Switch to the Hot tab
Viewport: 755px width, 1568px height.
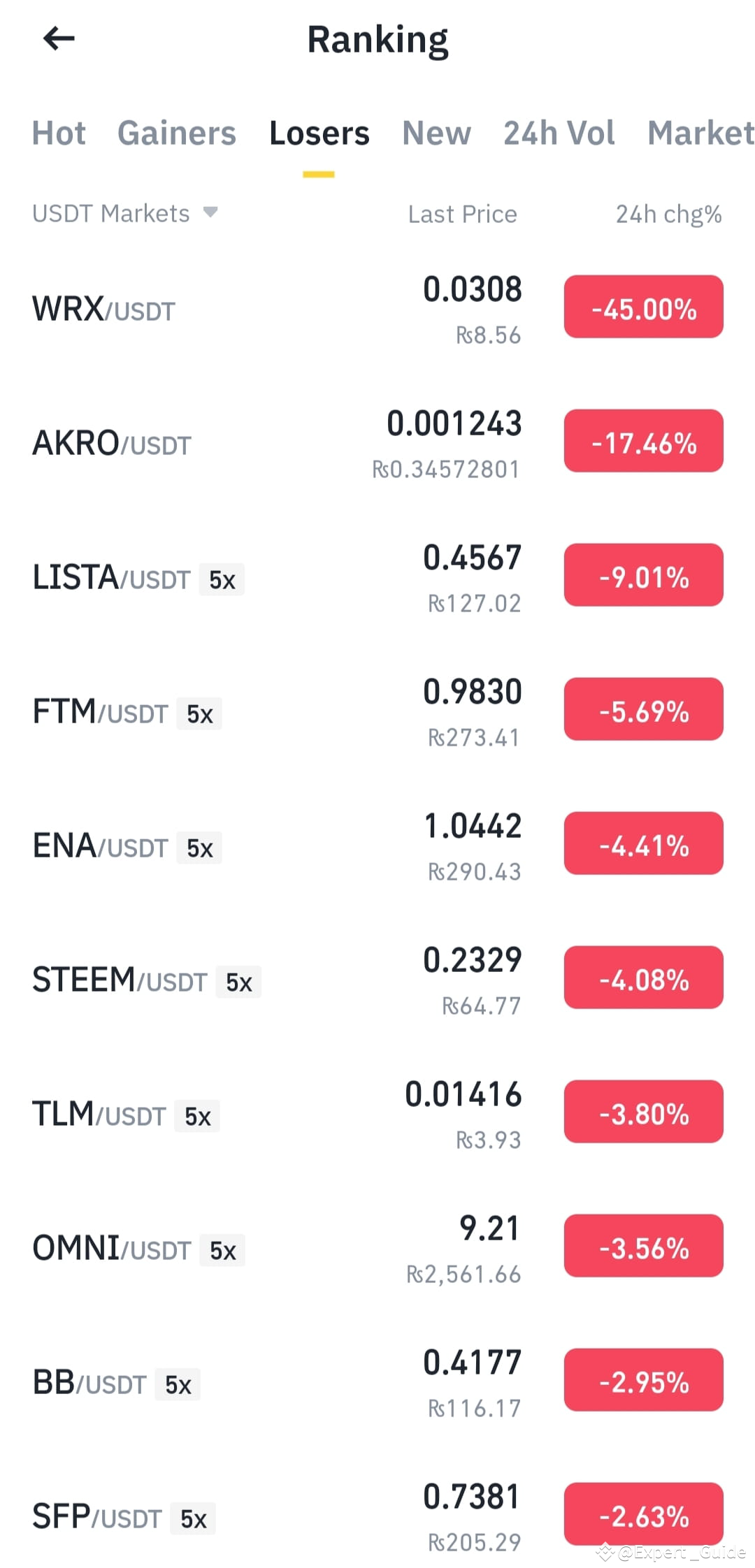pyautogui.click(x=59, y=133)
